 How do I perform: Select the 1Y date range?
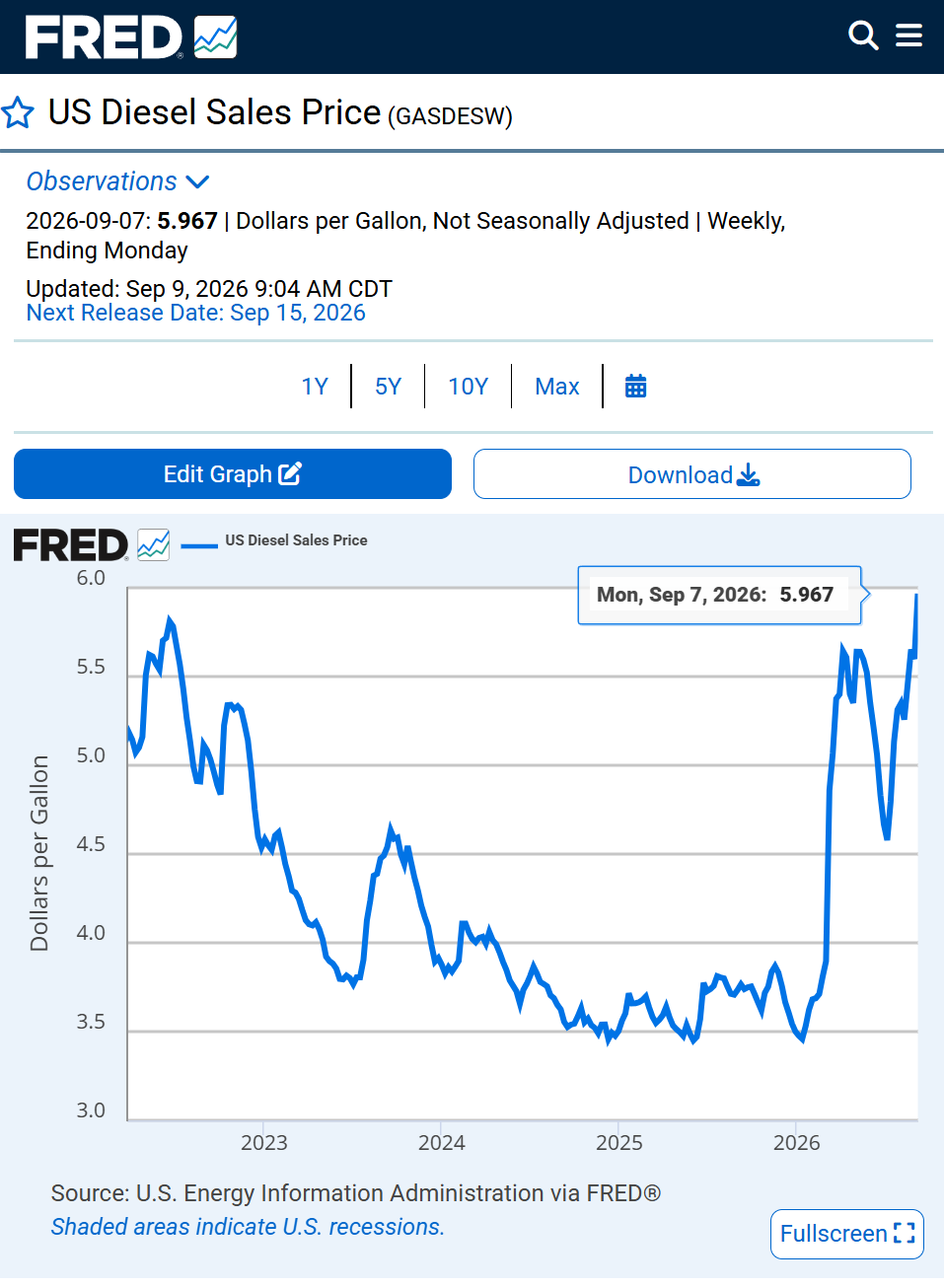click(315, 387)
